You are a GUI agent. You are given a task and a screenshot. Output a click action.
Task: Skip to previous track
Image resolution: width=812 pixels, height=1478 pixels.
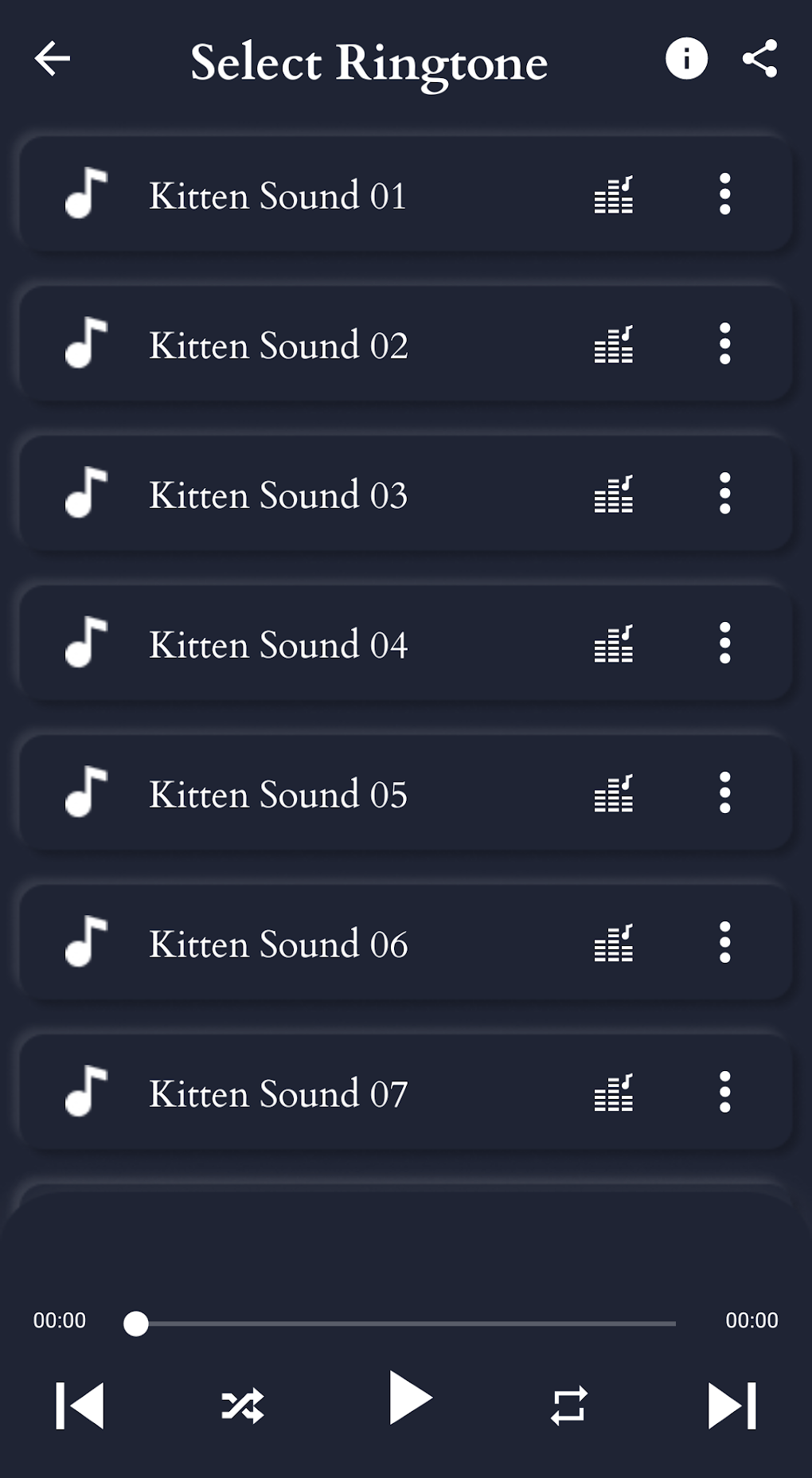(x=80, y=1406)
